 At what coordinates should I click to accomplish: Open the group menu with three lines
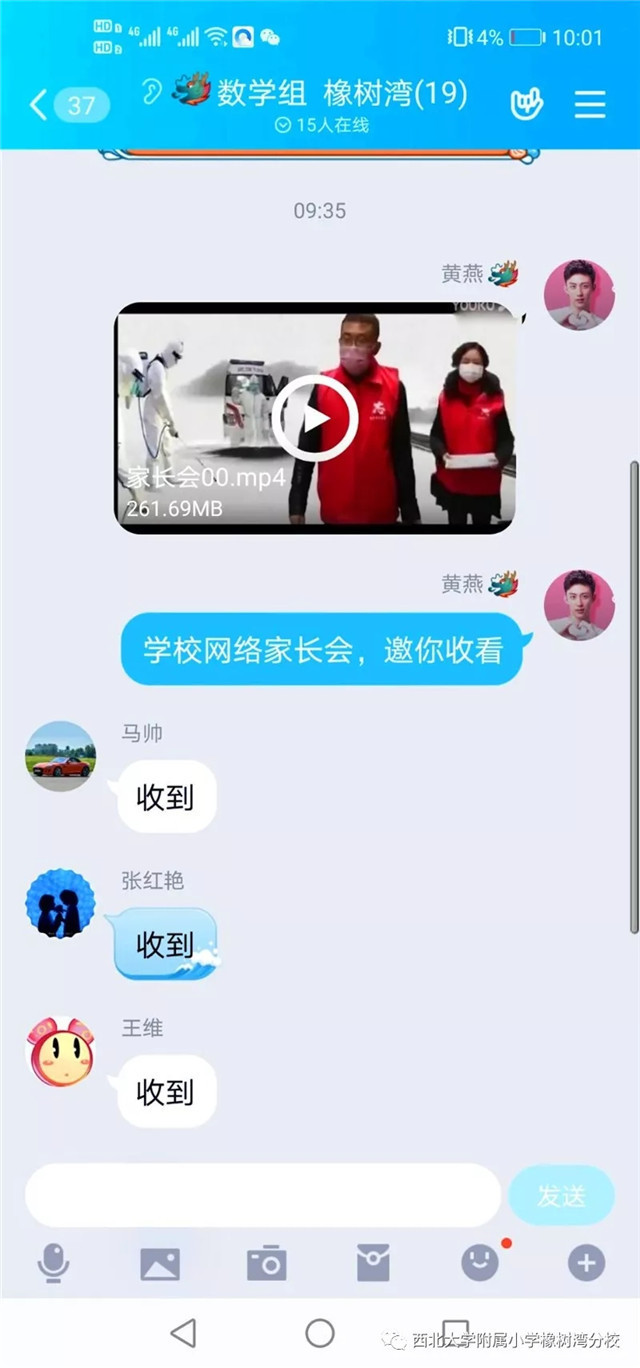590,104
